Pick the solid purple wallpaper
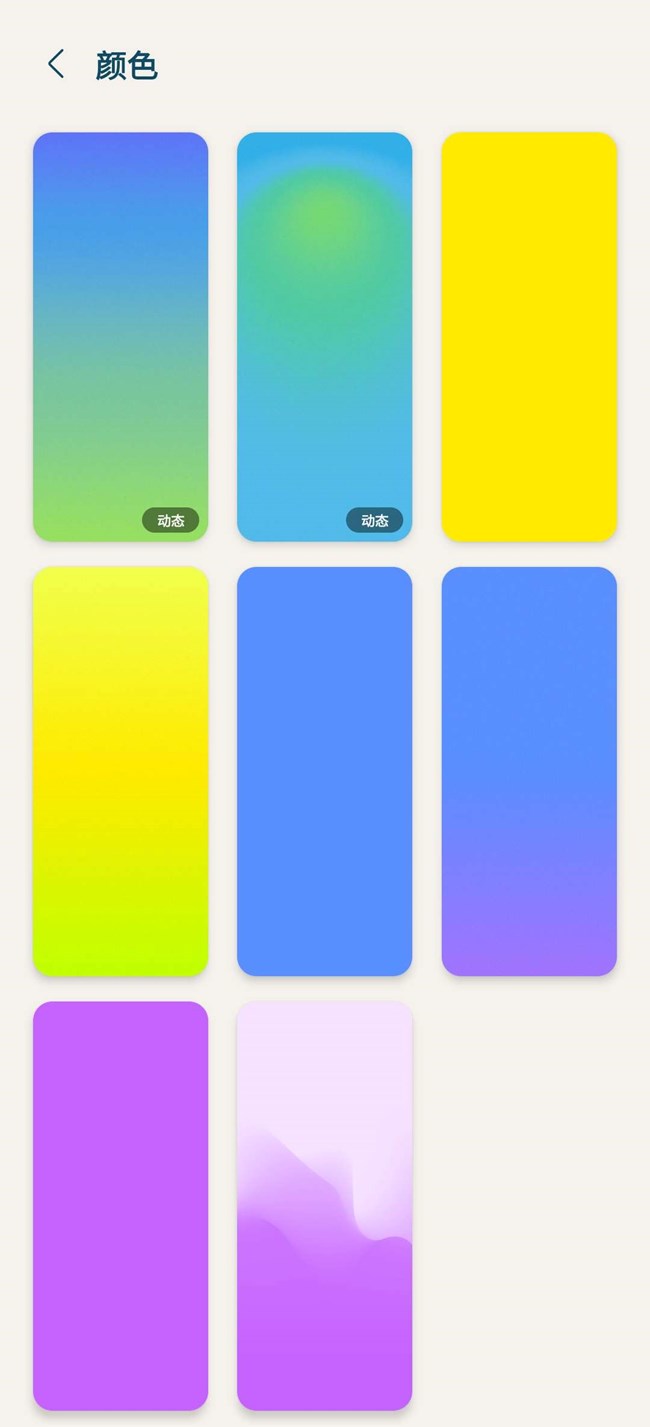650x1427 pixels. click(120, 1205)
